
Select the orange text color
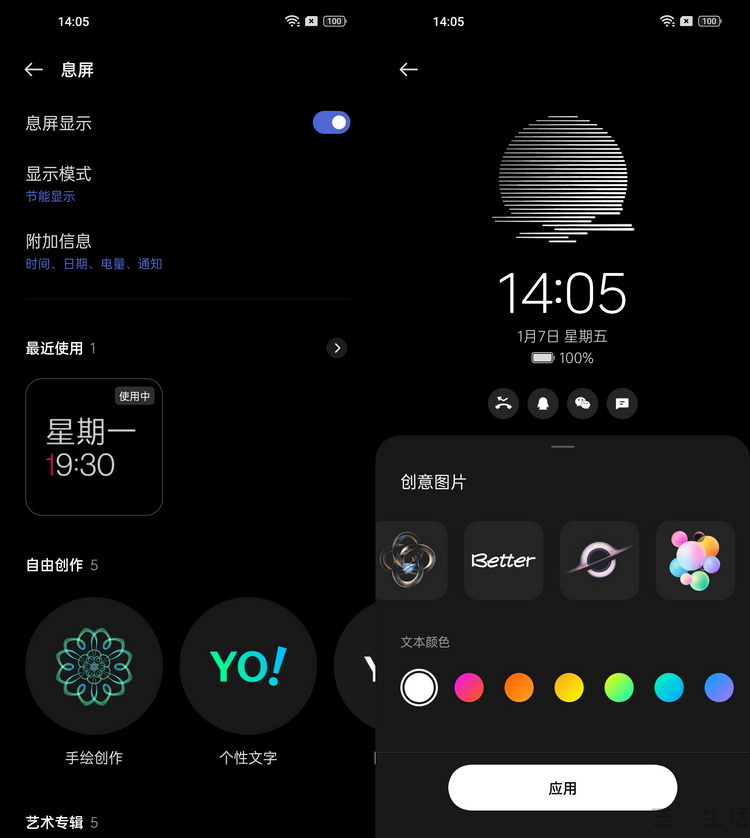[519, 687]
